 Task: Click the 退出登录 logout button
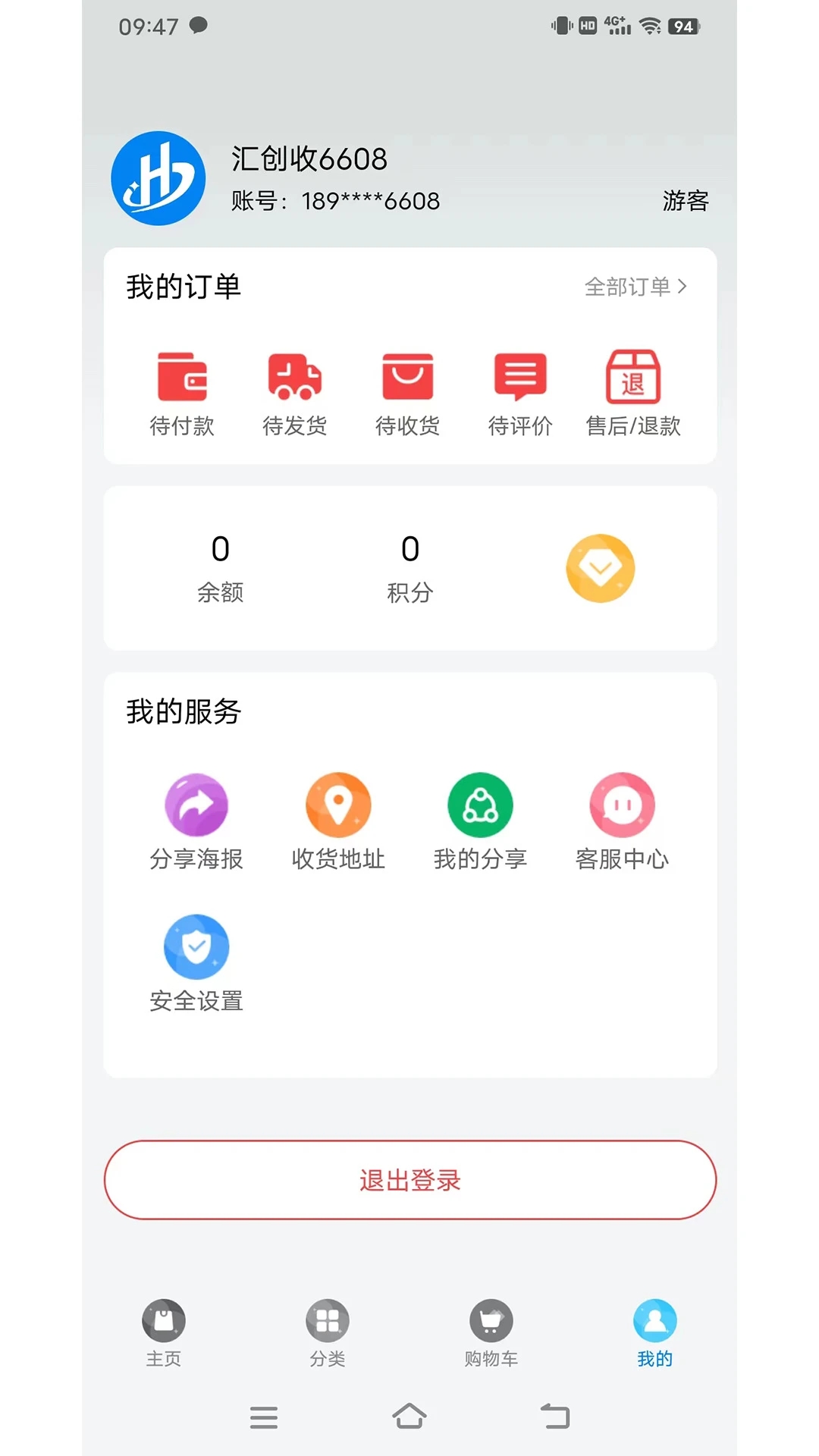point(409,1181)
